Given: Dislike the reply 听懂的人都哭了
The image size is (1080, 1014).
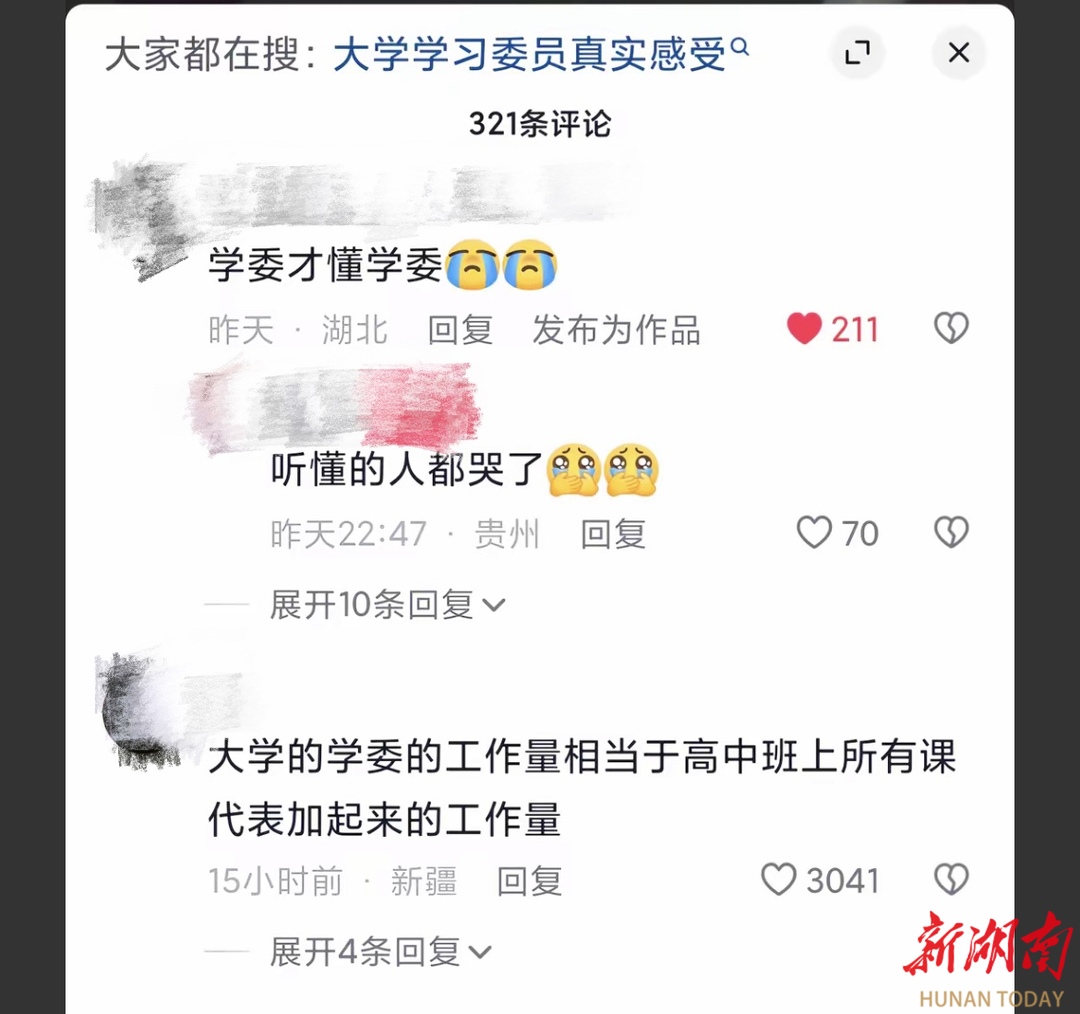Looking at the screenshot, I should coord(951,533).
